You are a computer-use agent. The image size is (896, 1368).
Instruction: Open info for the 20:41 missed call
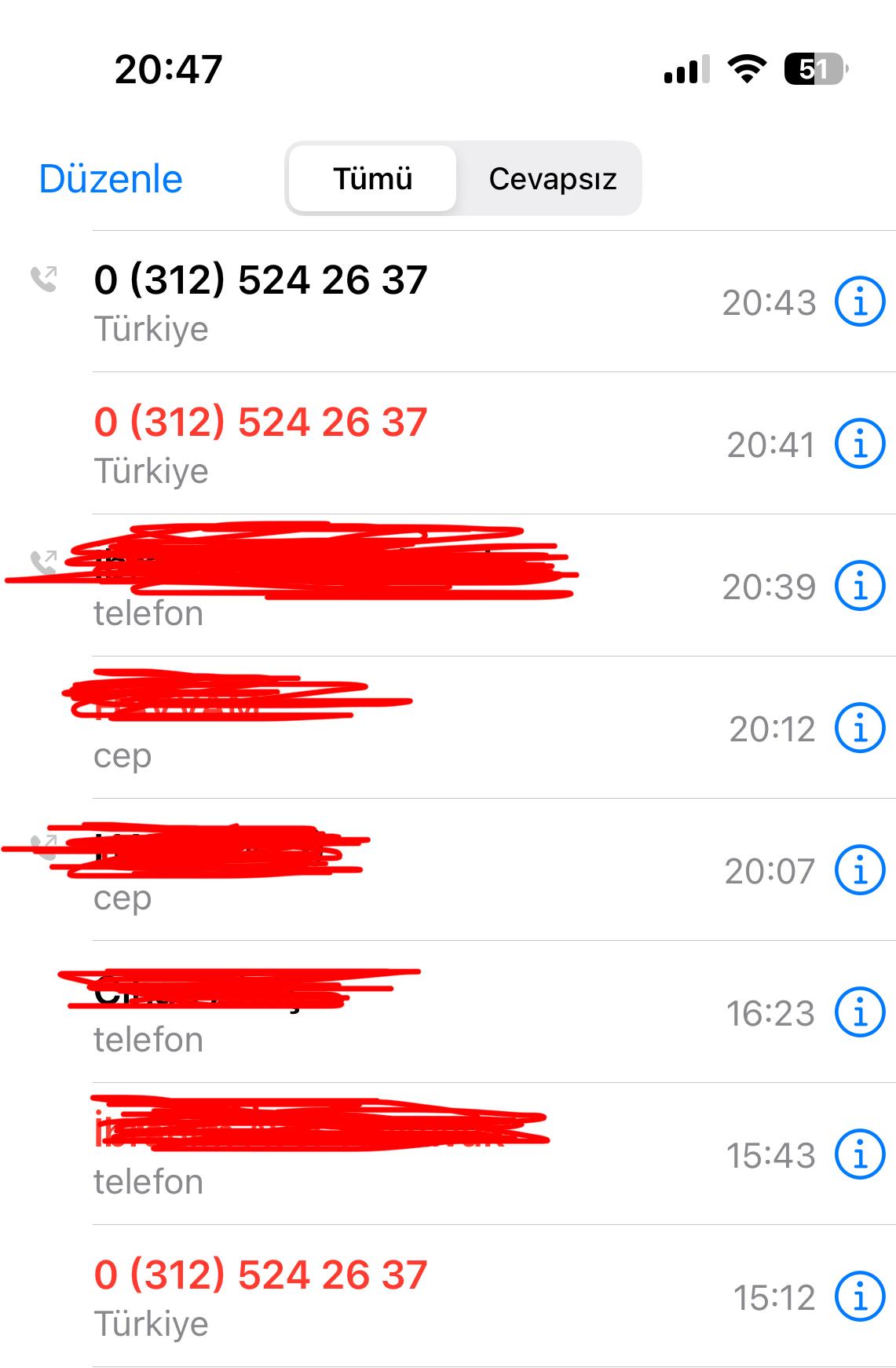(x=859, y=444)
